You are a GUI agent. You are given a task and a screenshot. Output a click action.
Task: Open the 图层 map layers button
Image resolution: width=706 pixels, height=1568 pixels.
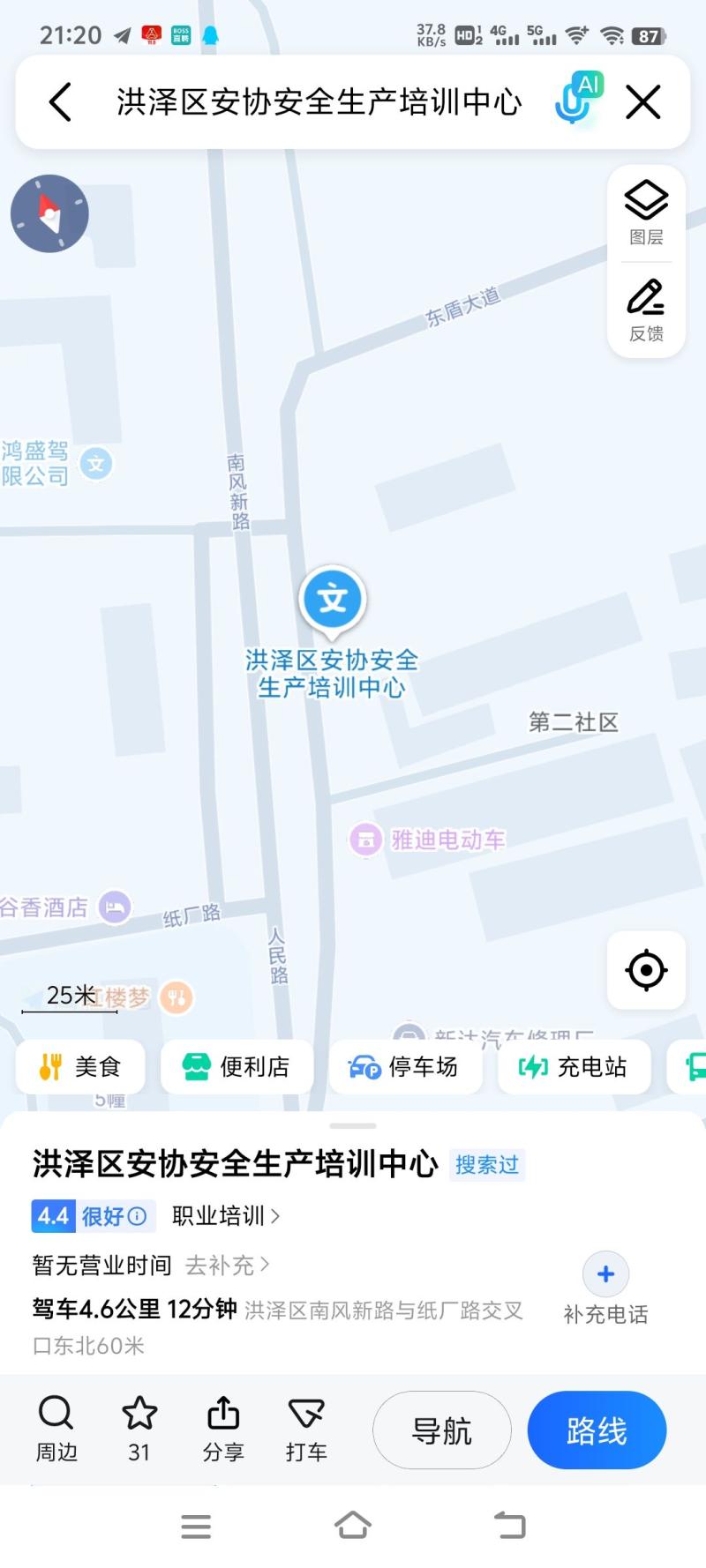click(646, 213)
